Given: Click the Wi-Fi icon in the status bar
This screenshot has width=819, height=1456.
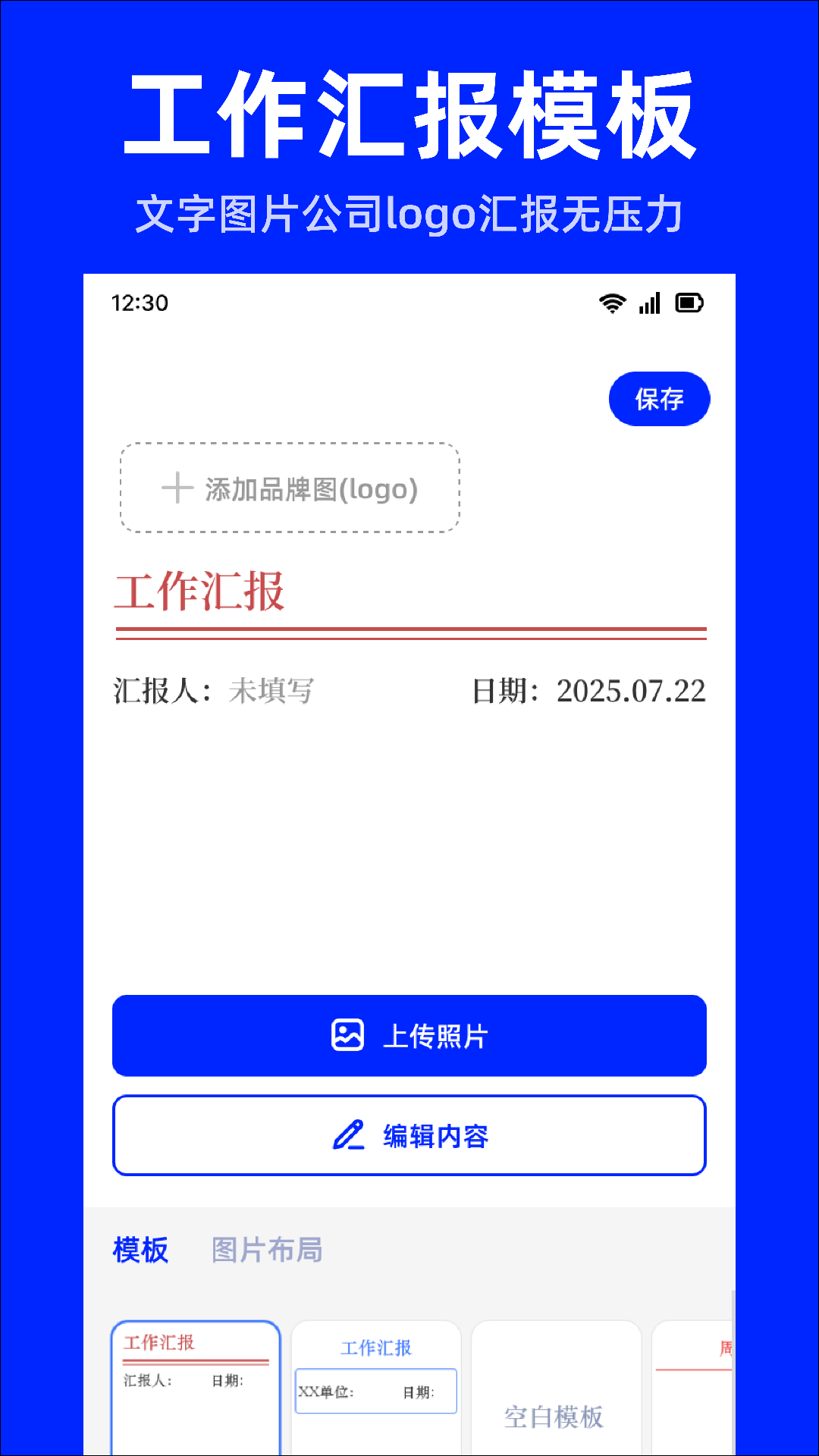Looking at the screenshot, I should tap(611, 302).
